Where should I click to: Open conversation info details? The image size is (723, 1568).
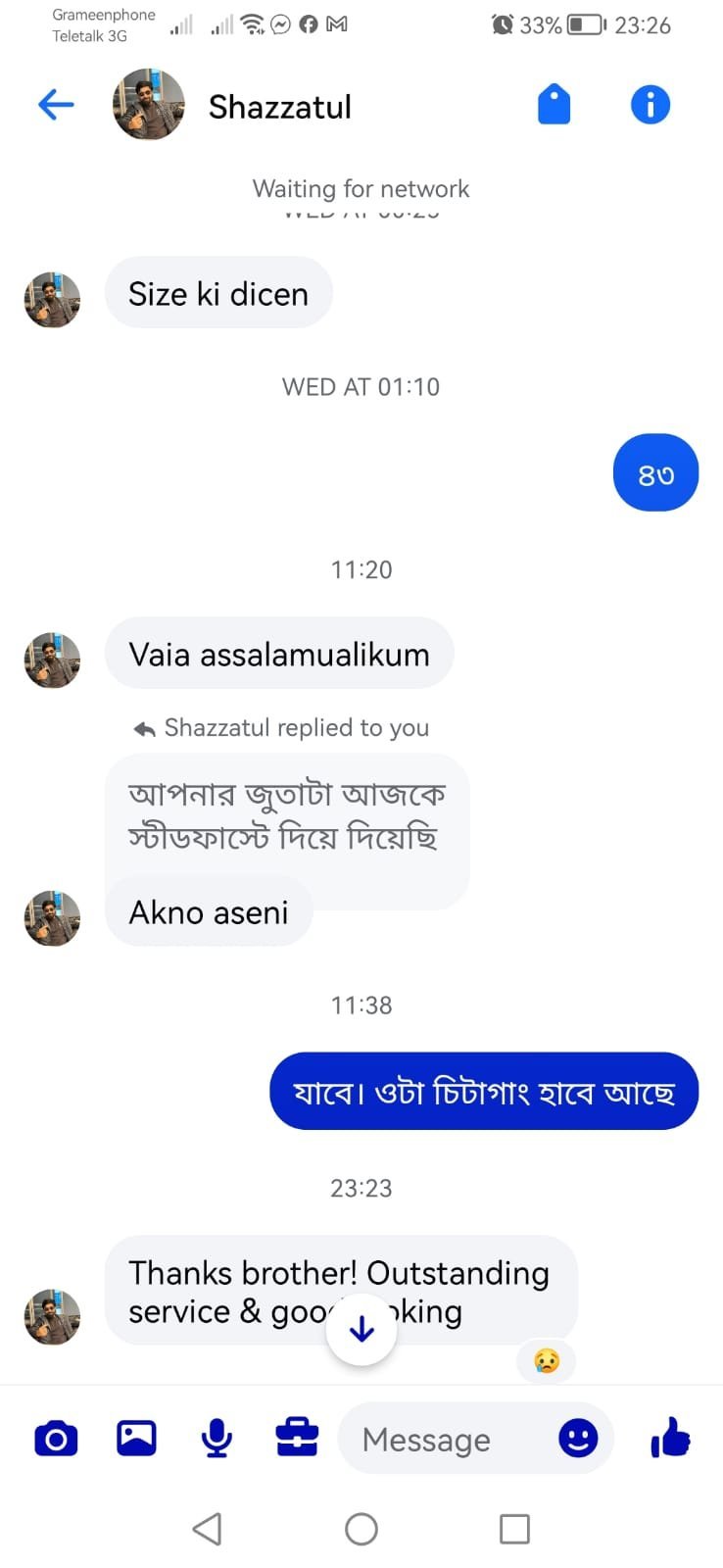pyautogui.click(x=650, y=105)
